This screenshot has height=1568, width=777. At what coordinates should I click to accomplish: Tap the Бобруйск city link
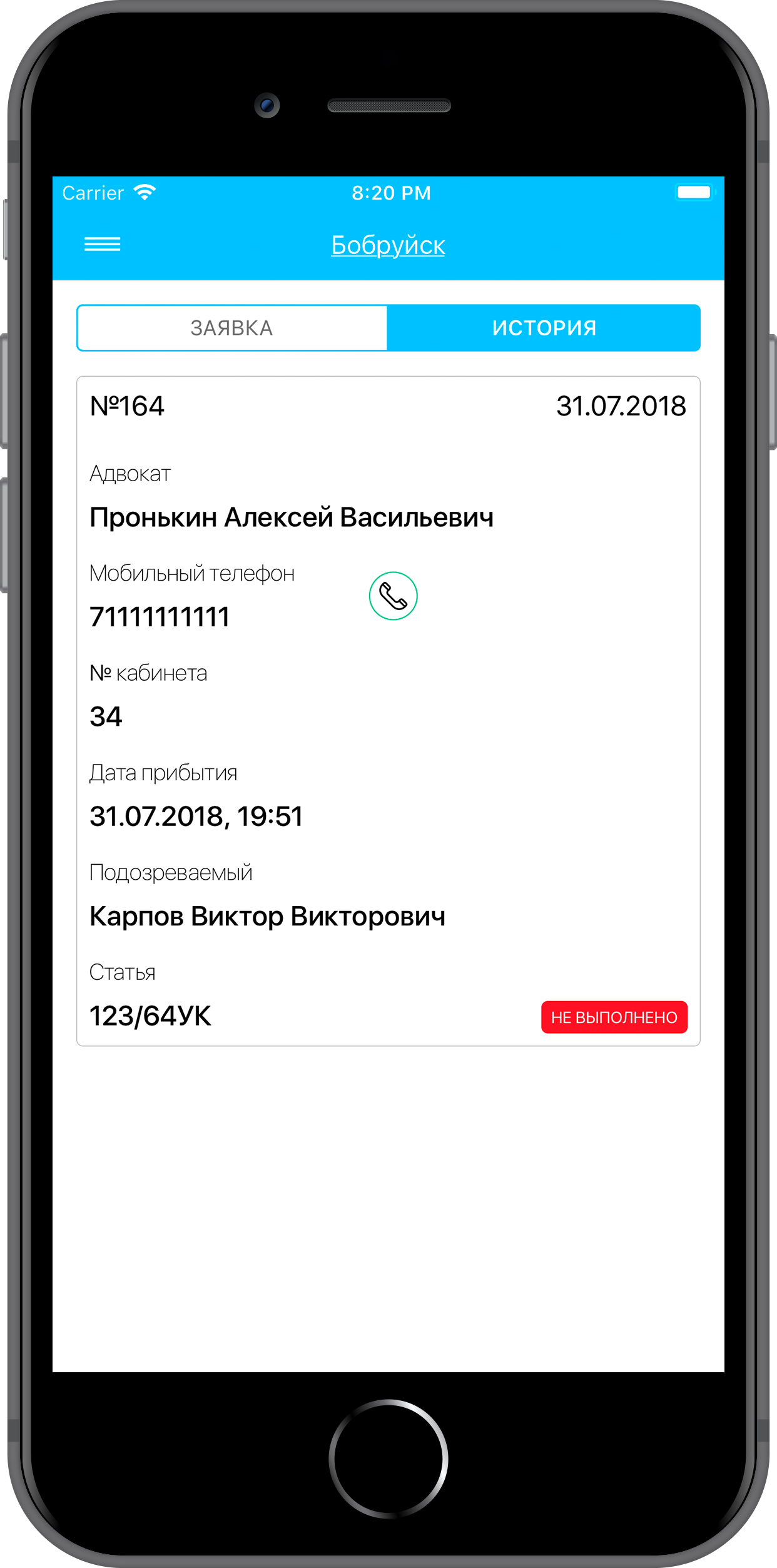[388, 245]
